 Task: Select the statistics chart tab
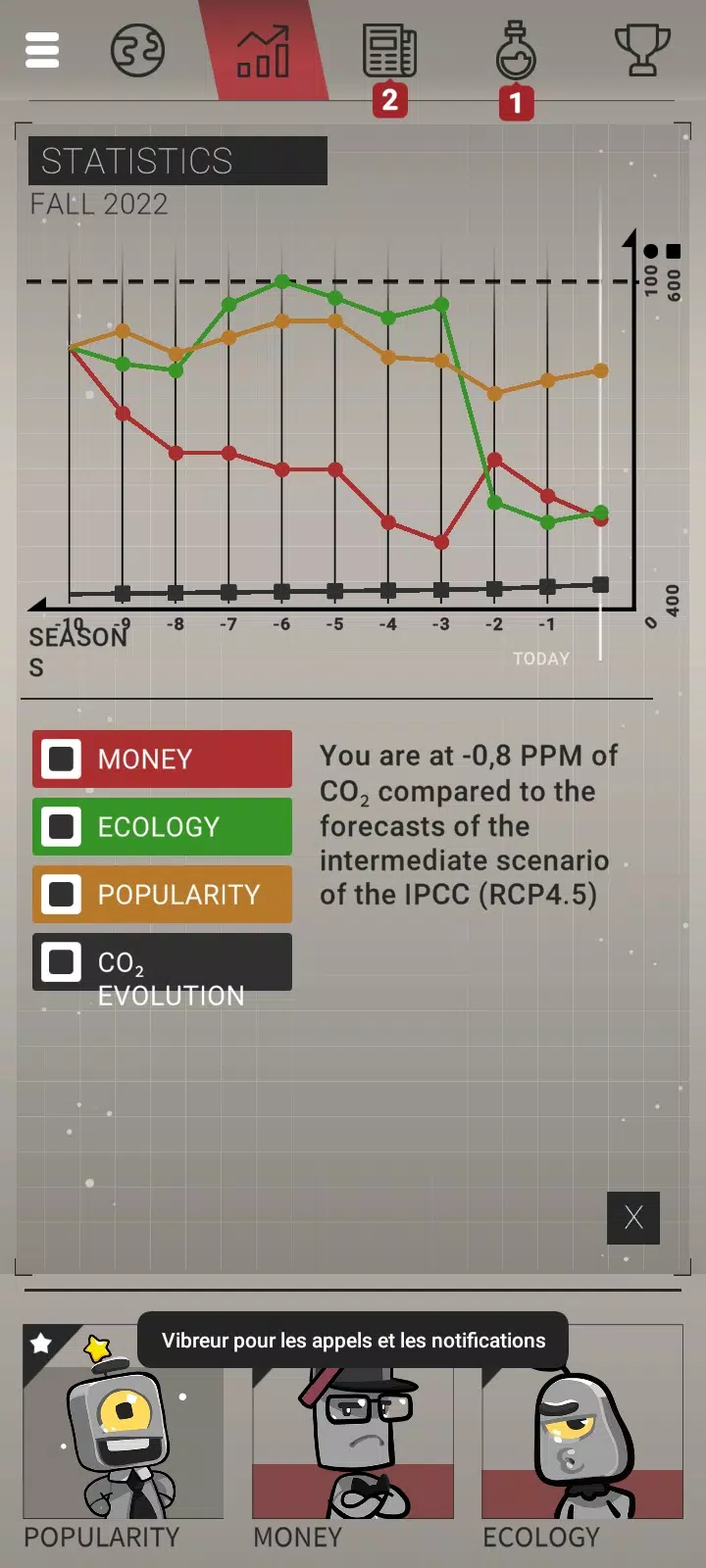263,51
